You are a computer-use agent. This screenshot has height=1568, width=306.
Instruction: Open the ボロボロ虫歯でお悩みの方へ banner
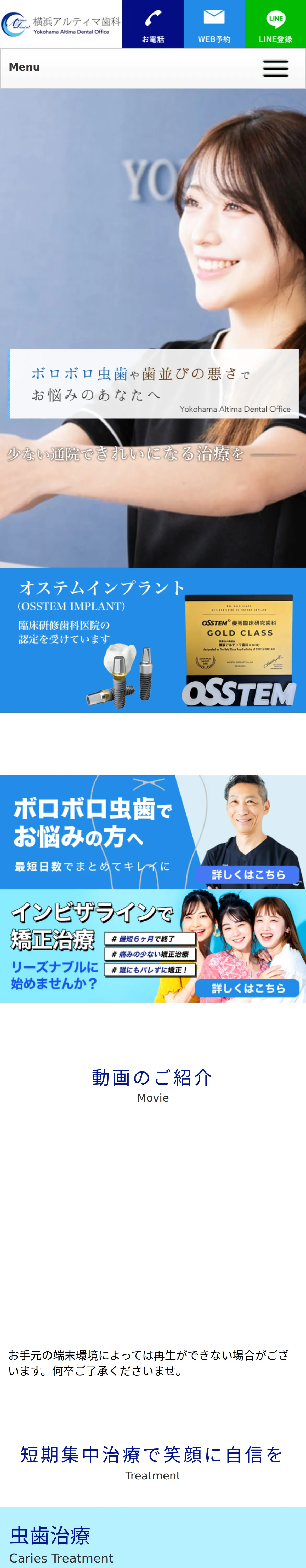pyautogui.click(x=153, y=832)
